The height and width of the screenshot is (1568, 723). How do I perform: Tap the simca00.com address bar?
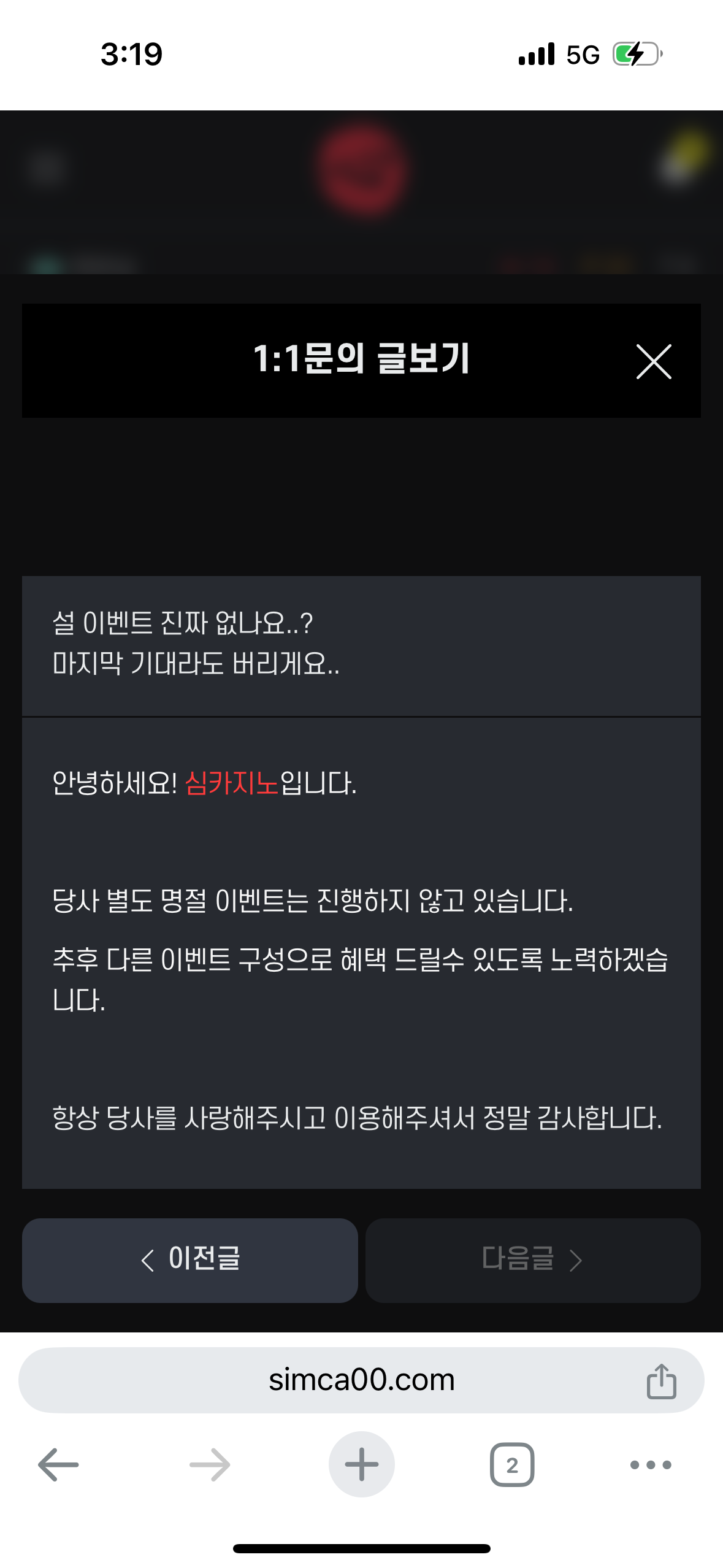(x=361, y=1380)
